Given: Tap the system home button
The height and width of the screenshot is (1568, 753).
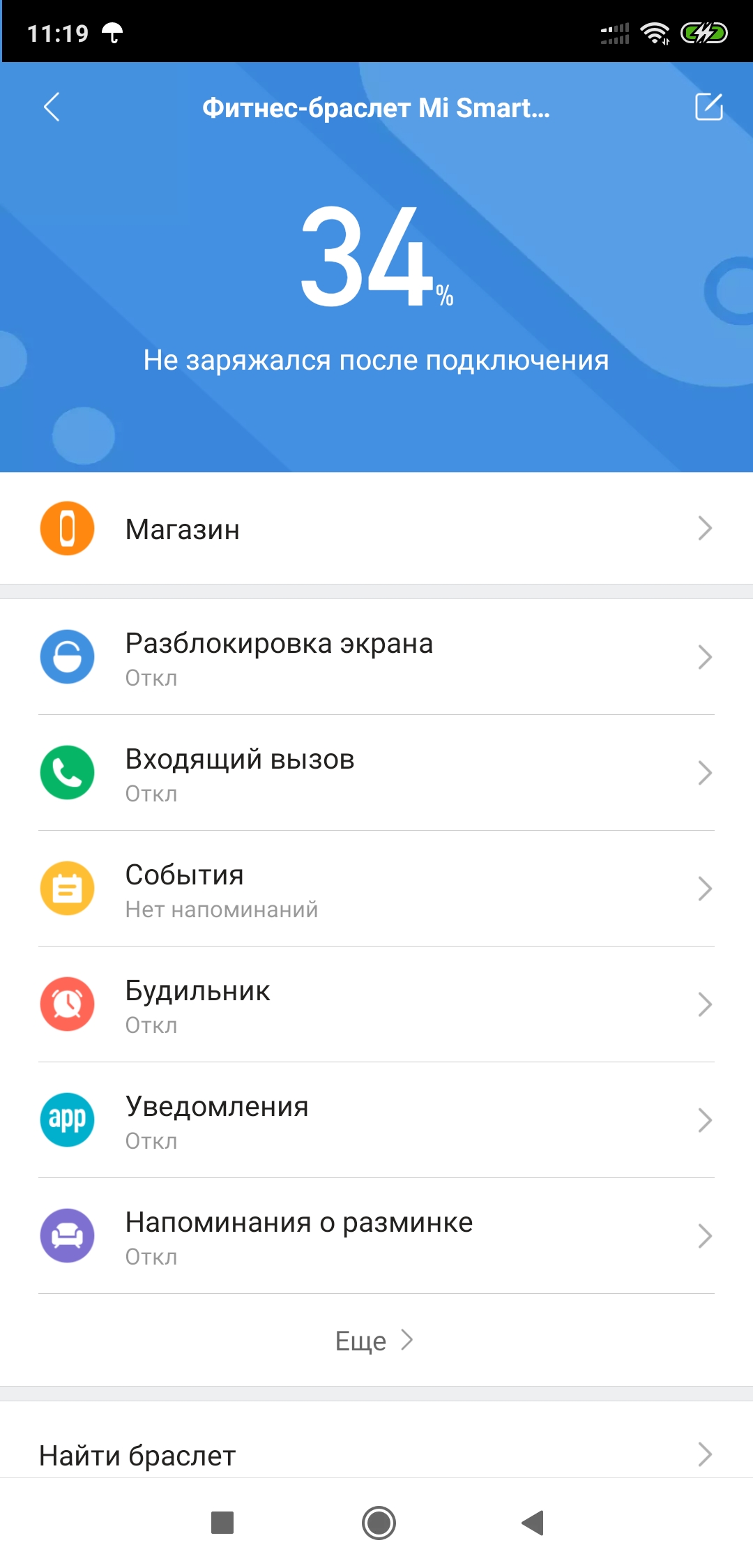Looking at the screenshot, I should pos(379,1523).
